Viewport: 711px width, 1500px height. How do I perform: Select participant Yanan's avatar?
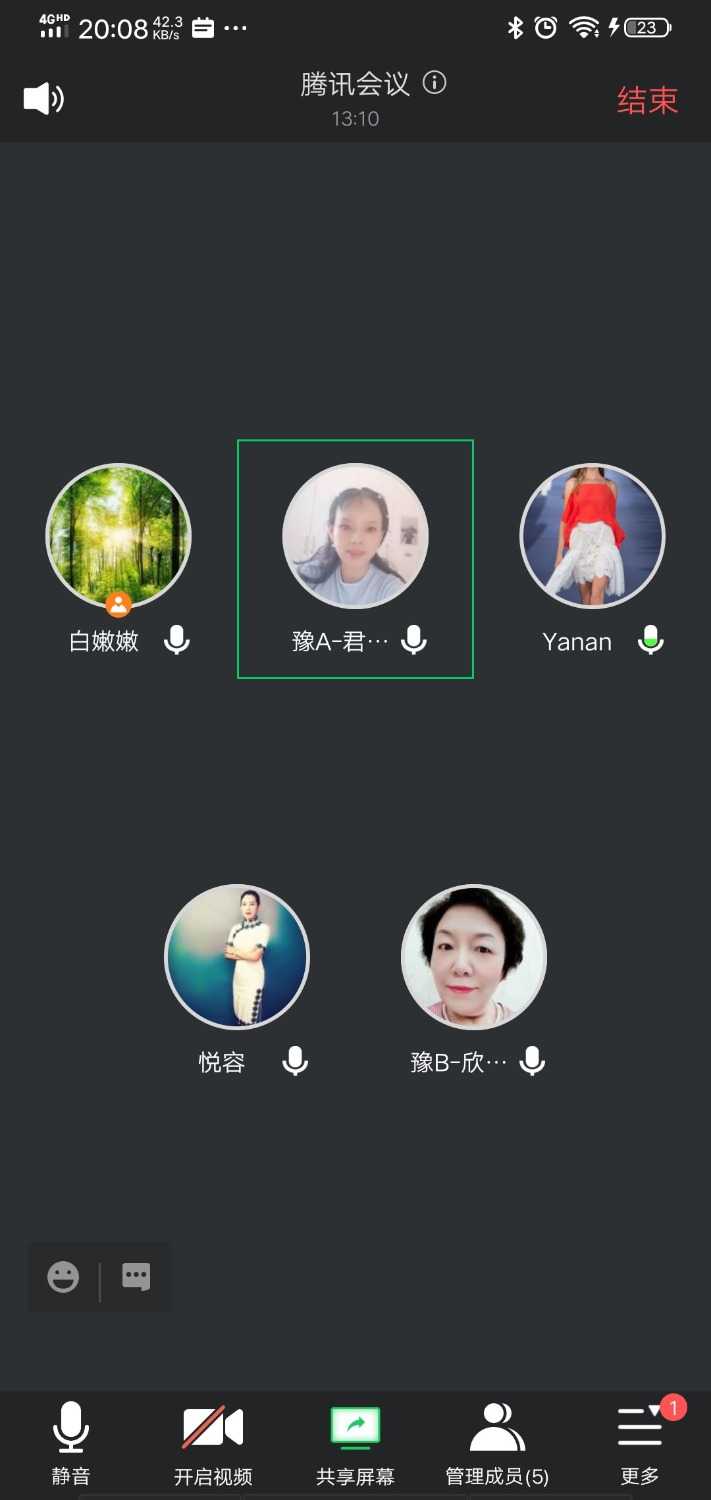[x=592, y=537]
